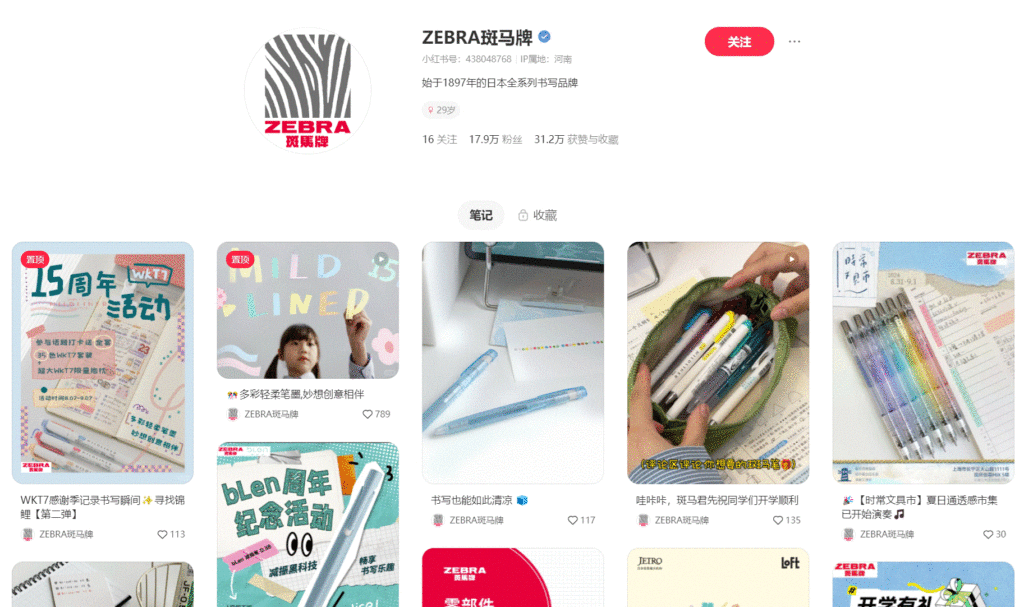Open the 书写也能如此清凉 note

[513, 363]
